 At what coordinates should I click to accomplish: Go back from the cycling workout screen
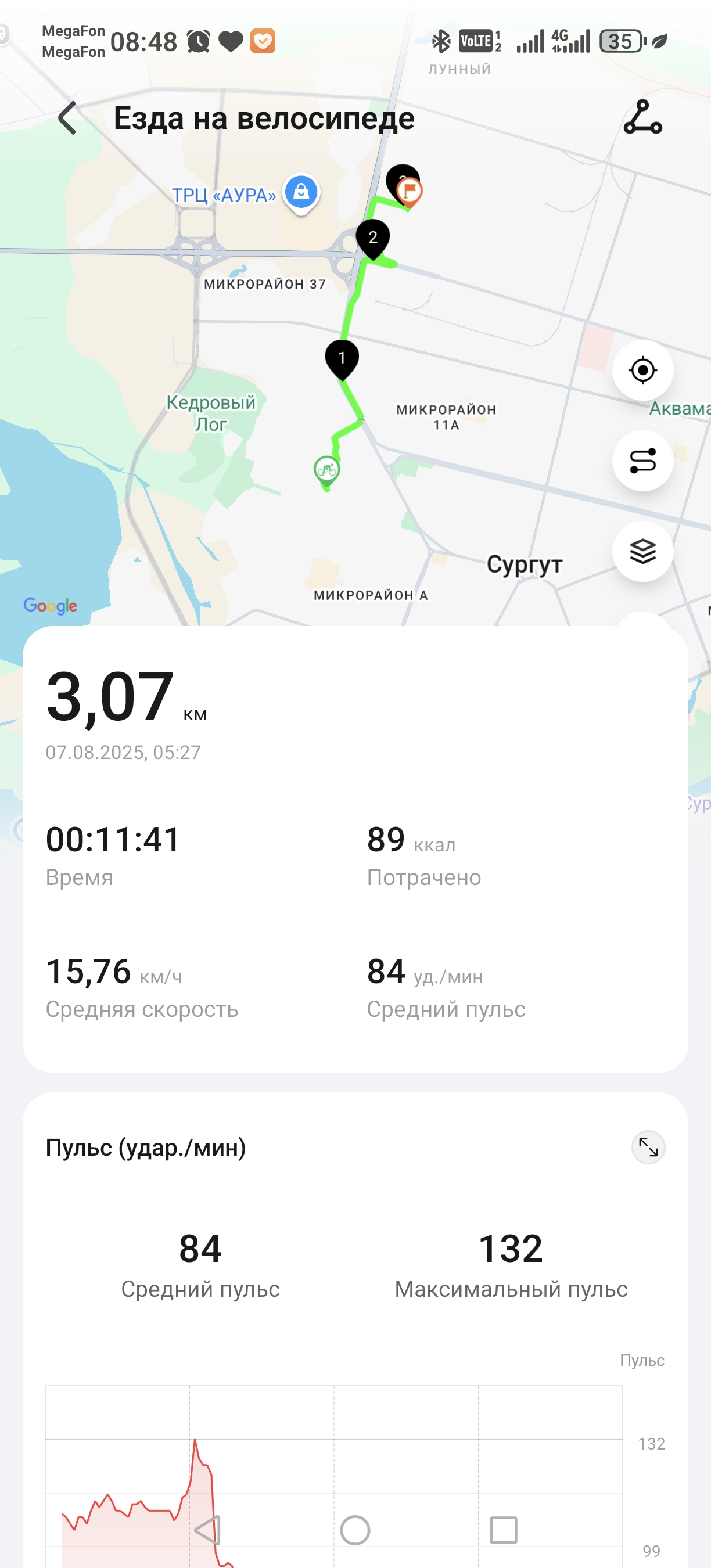[67, 118]
